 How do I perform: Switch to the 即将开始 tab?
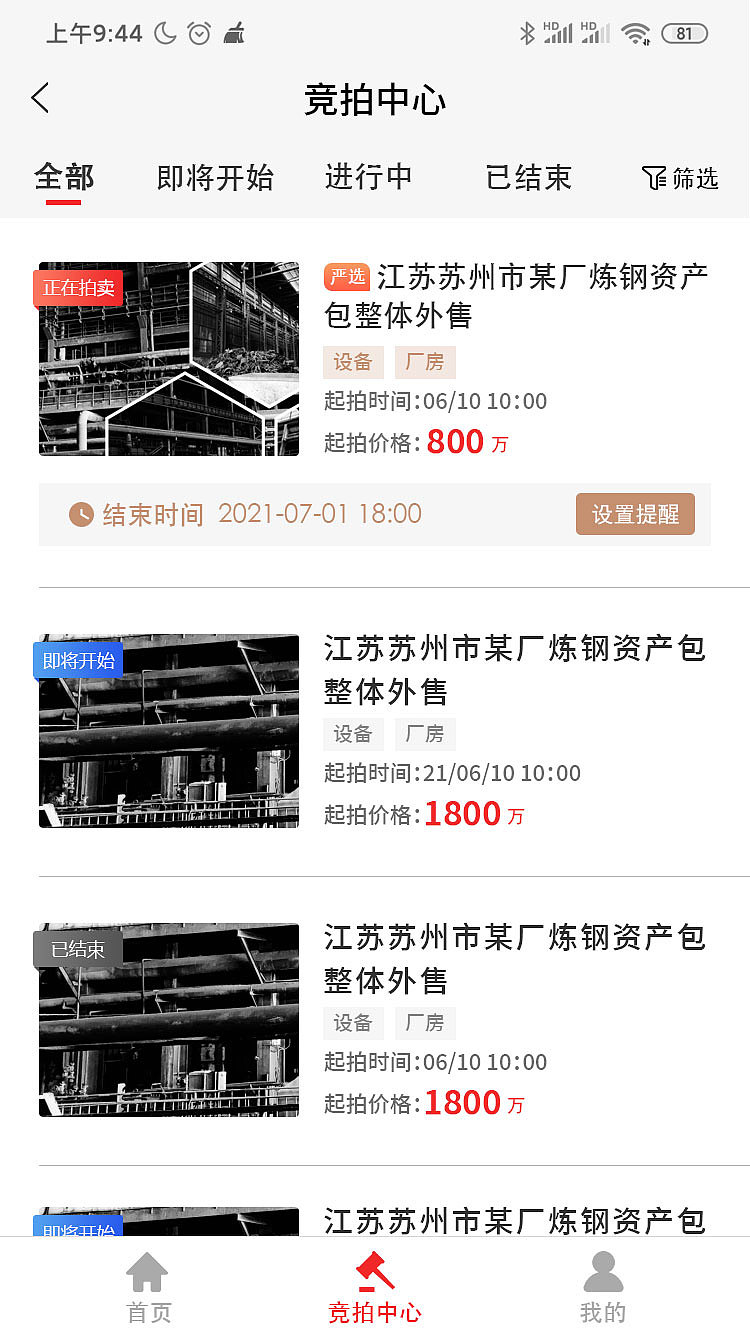(x=213, y=177)
